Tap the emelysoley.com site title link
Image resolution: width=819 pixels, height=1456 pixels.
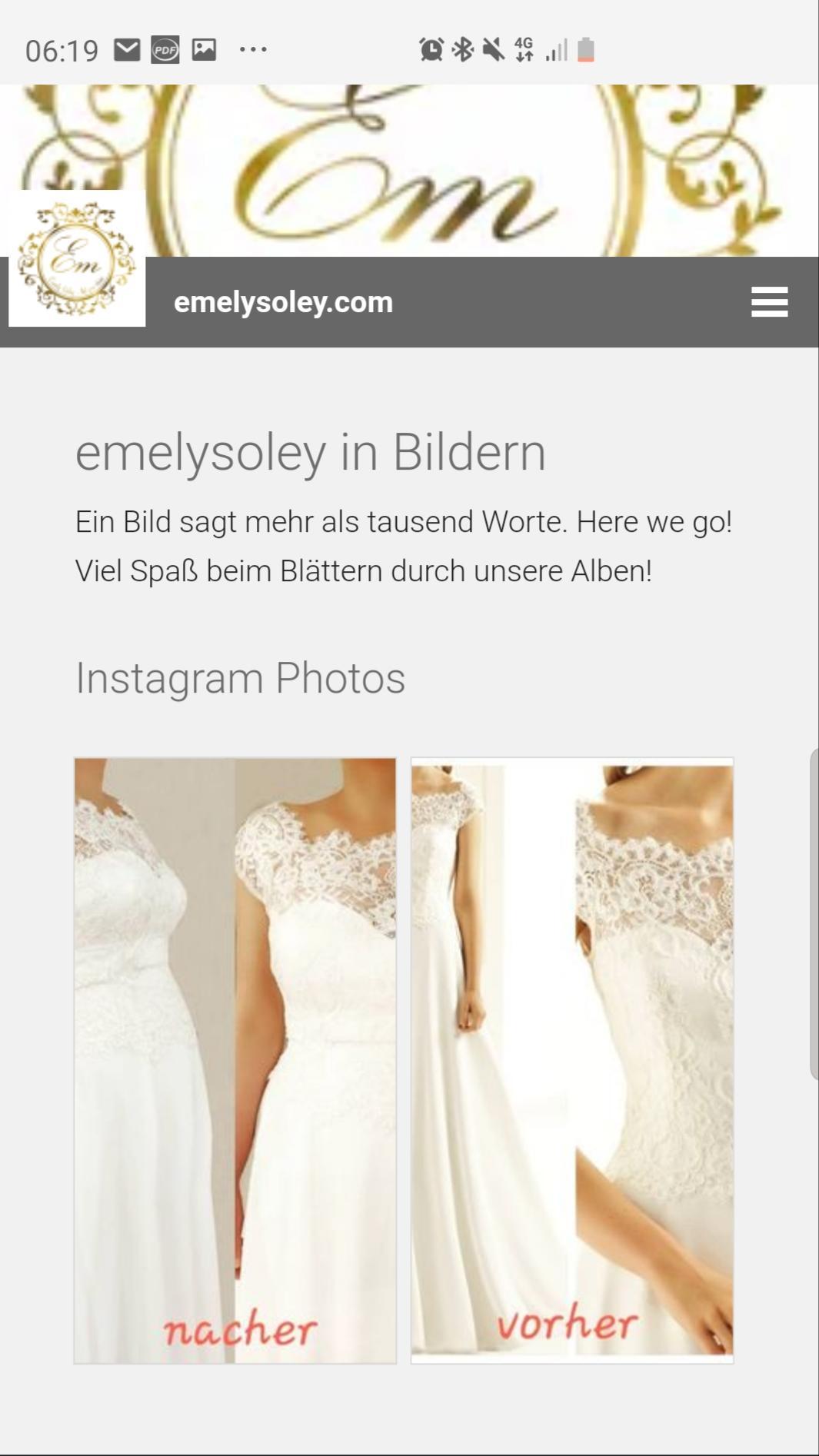pyautogui.click(x=283, y=302)
